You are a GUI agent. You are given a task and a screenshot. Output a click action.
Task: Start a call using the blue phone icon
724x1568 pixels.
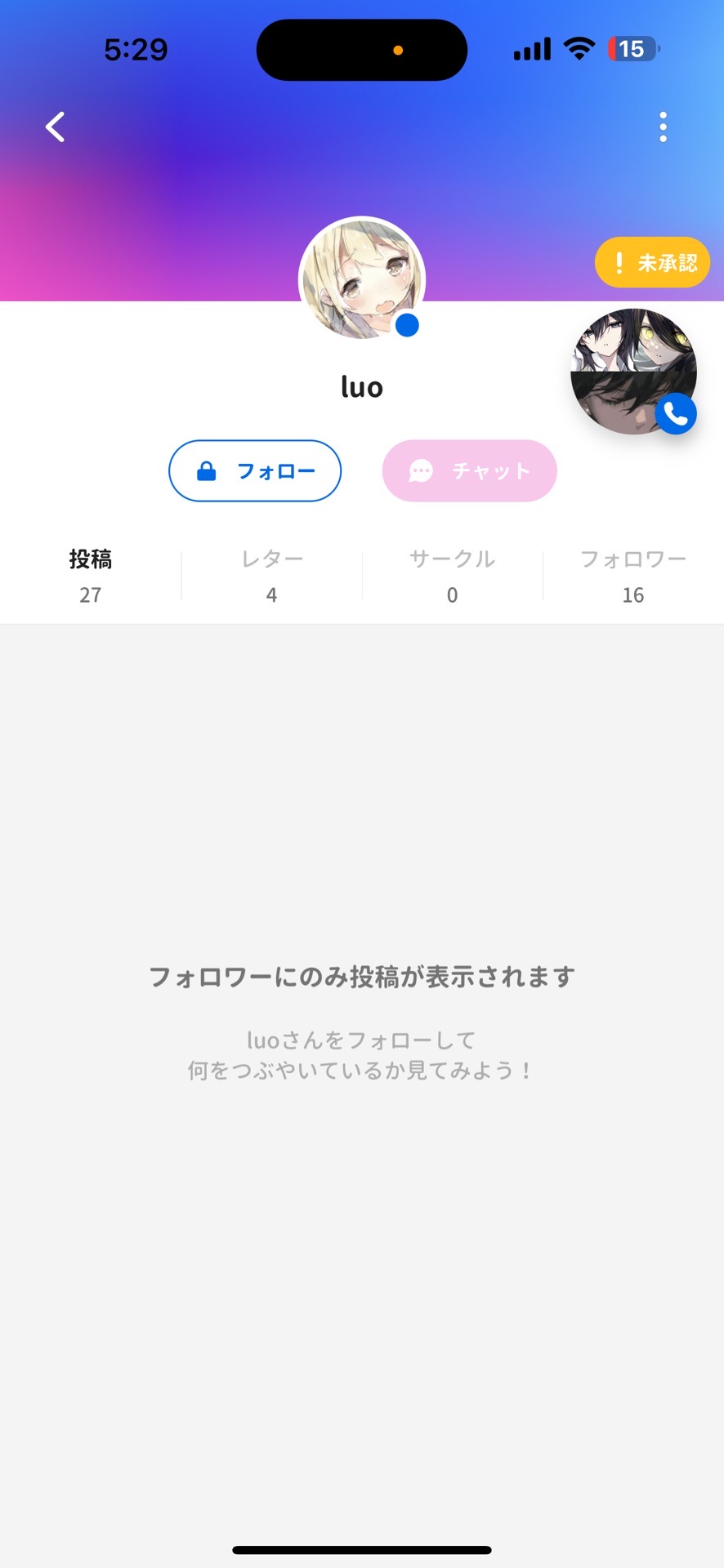tap(676, 414)
